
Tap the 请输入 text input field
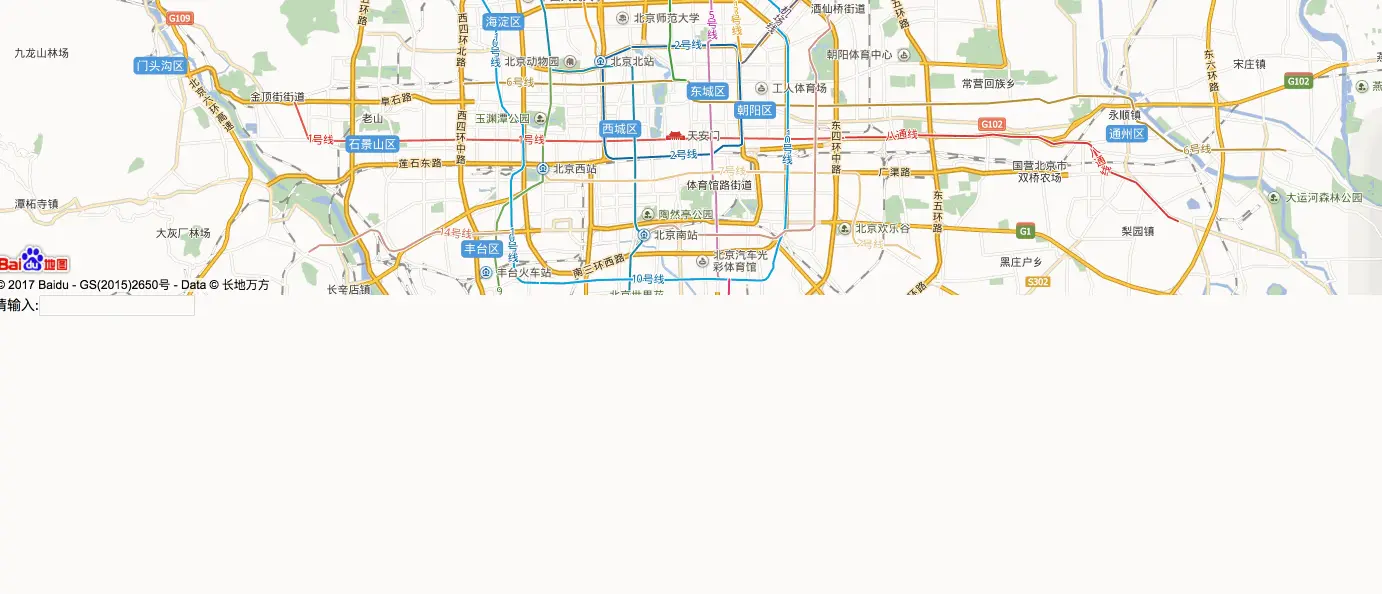point(116,306)
